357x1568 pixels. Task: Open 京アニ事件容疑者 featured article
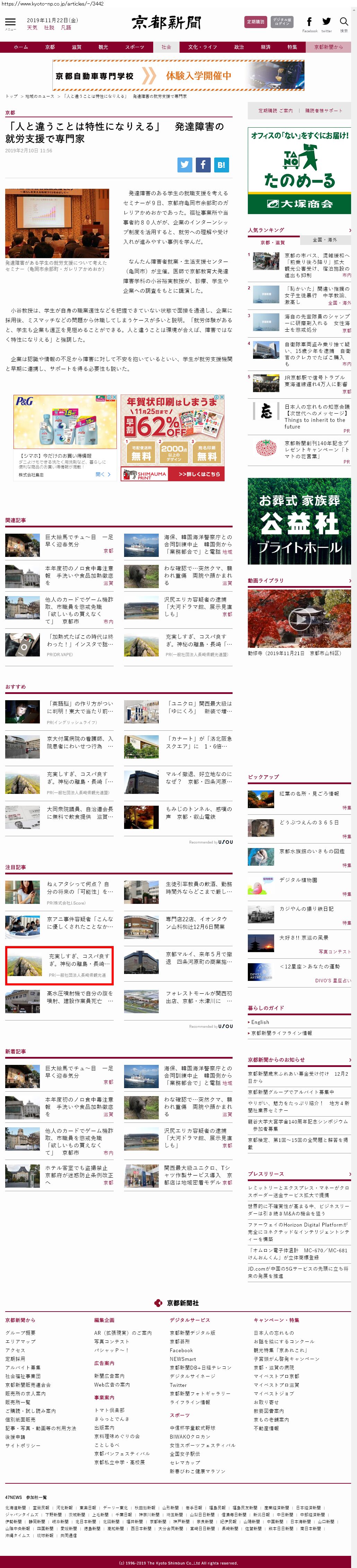[x=80, y=923]
